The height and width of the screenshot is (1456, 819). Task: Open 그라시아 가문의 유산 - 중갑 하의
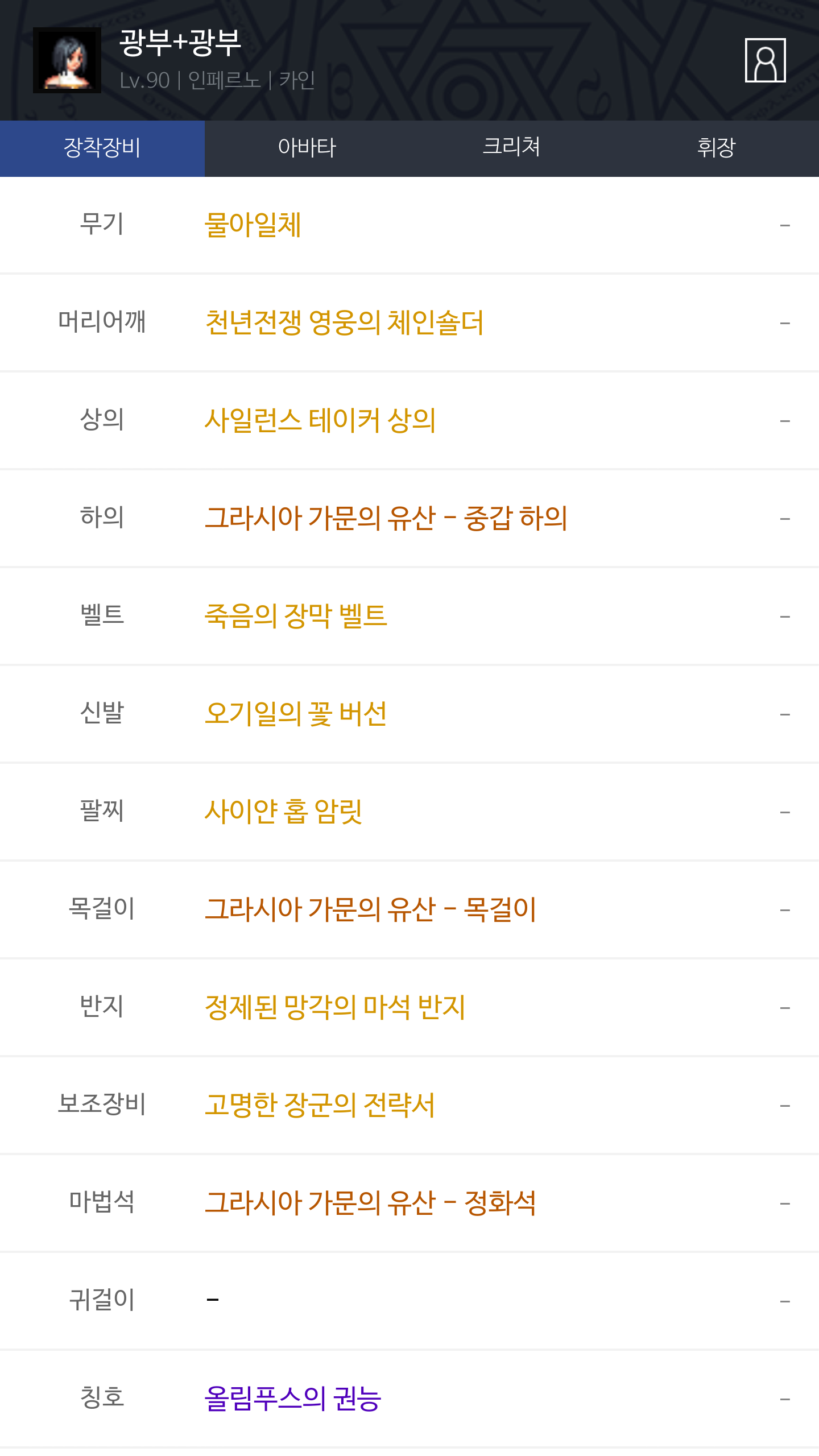tap(386, 519)
